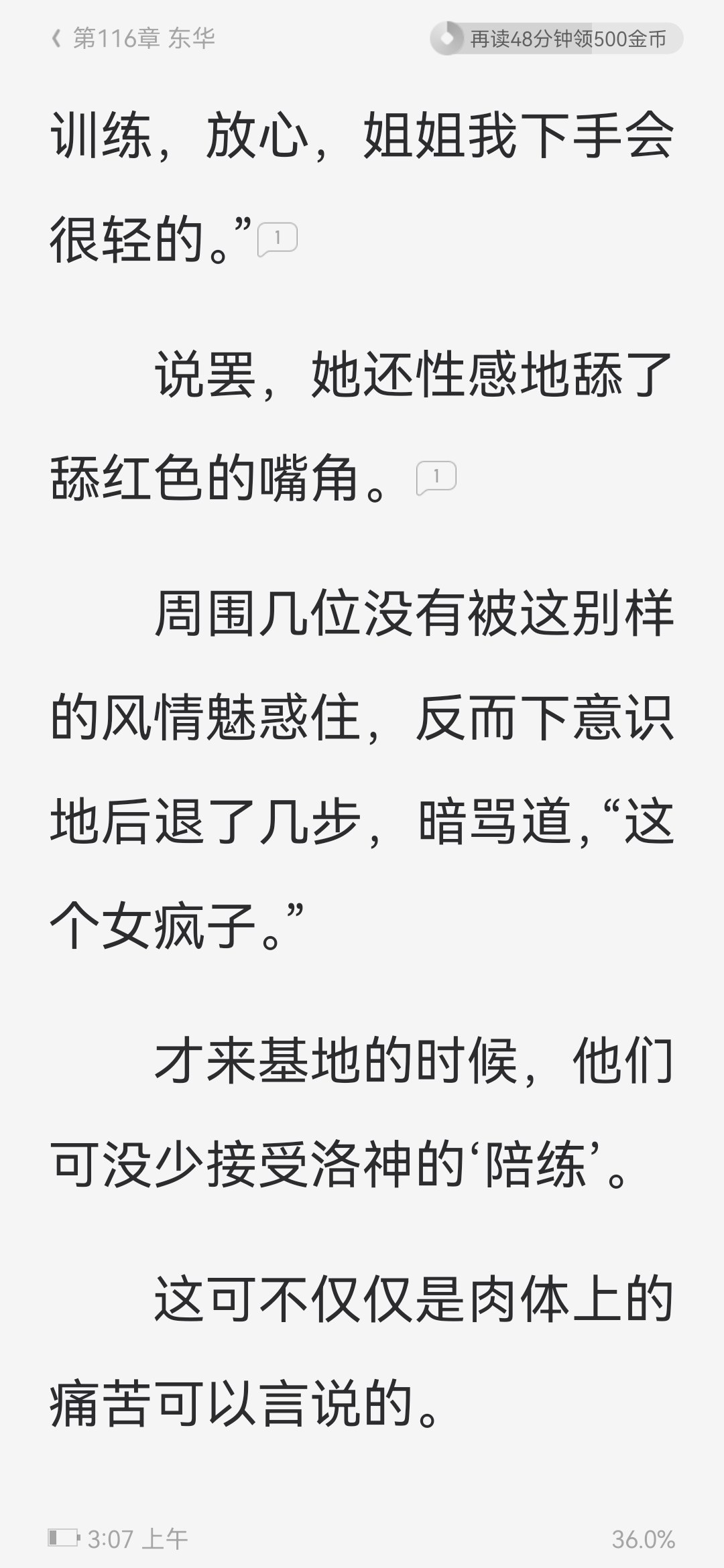
Task: Open comment bubble after 很轻的
Action: (278, 239)
